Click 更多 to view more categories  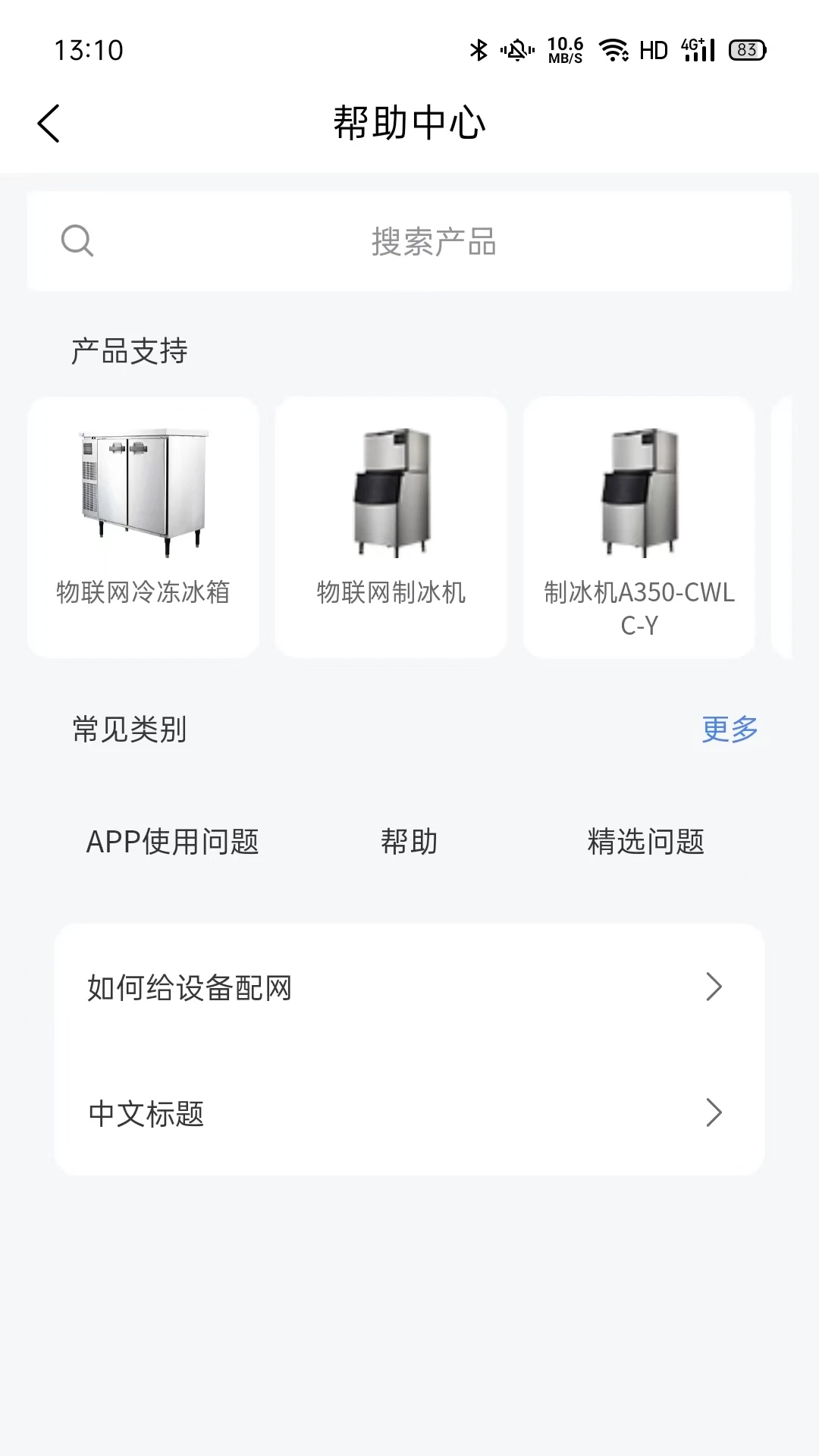[x=729, y=728]
